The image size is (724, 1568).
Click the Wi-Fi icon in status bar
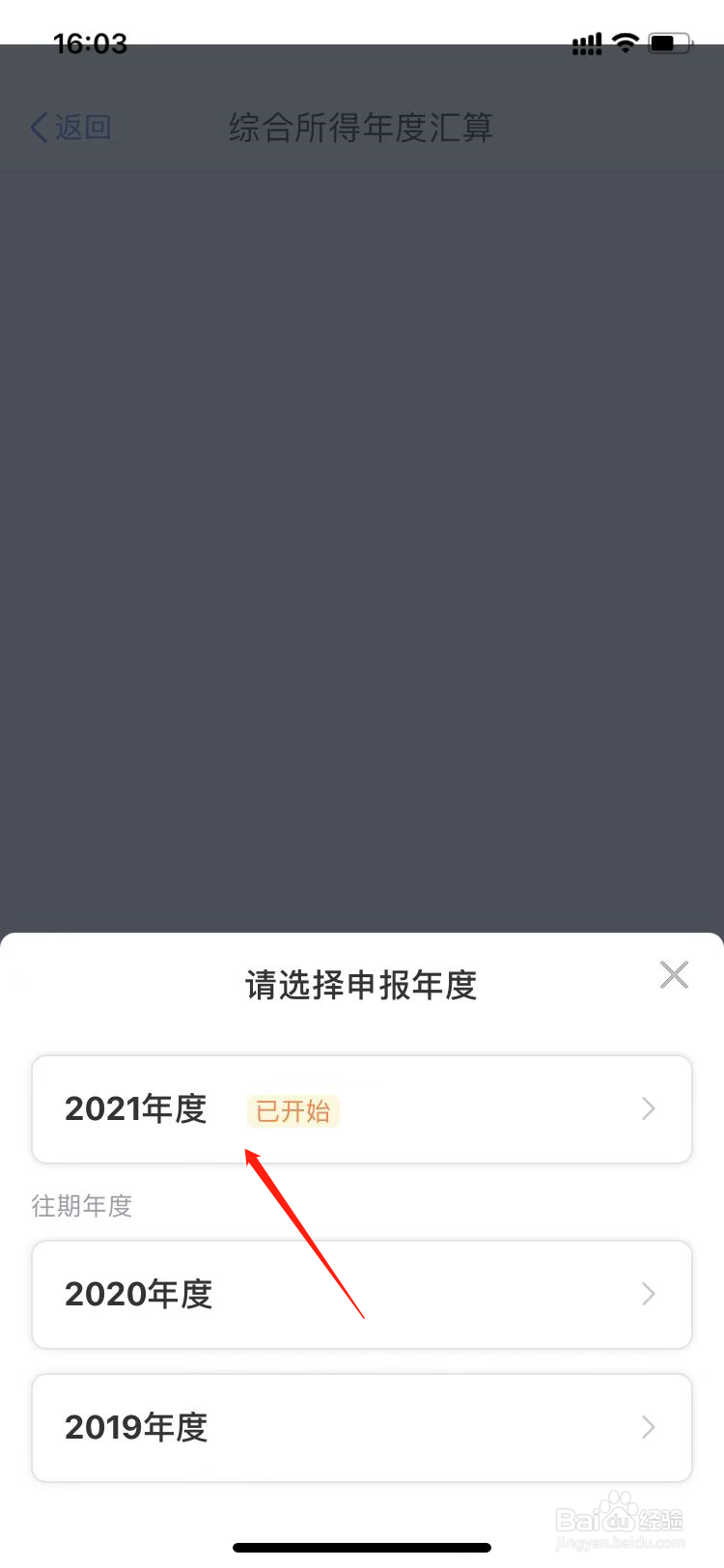pyautogui.click(x=626, y=41)
